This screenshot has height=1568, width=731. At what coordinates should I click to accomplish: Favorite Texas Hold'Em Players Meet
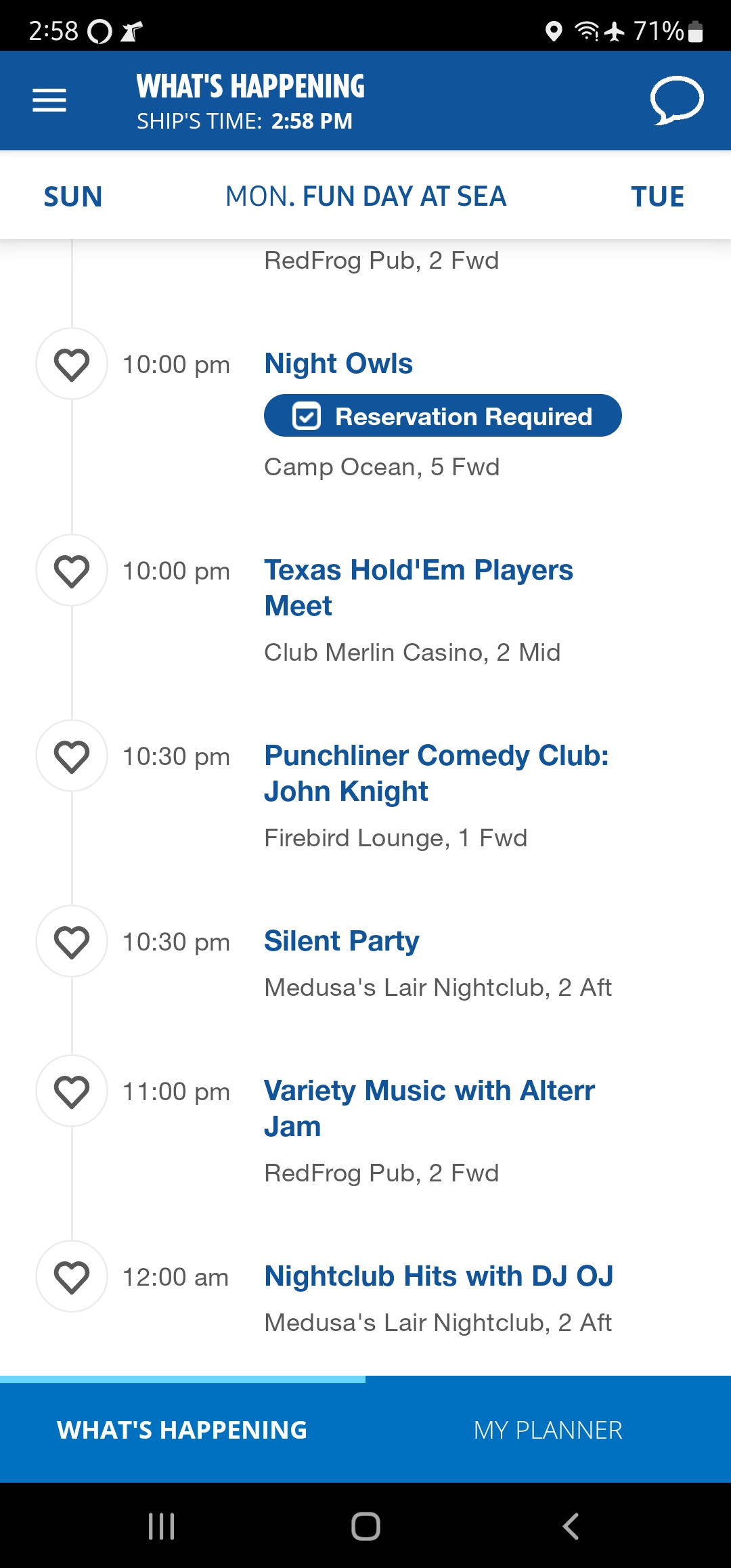tap(72, 571)
